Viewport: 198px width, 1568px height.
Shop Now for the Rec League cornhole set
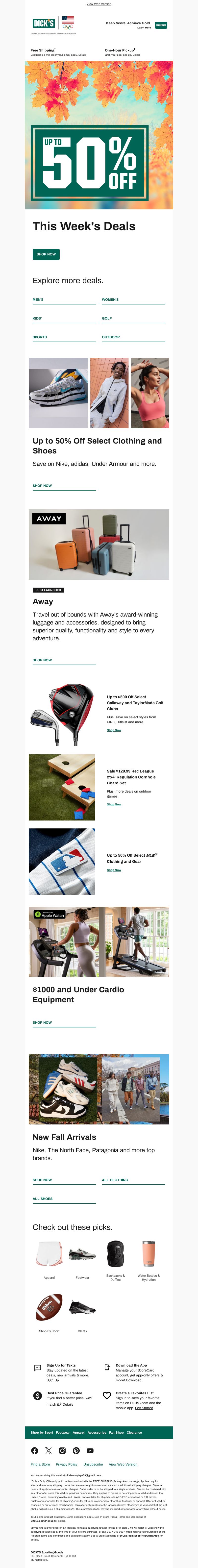(114, 804)
